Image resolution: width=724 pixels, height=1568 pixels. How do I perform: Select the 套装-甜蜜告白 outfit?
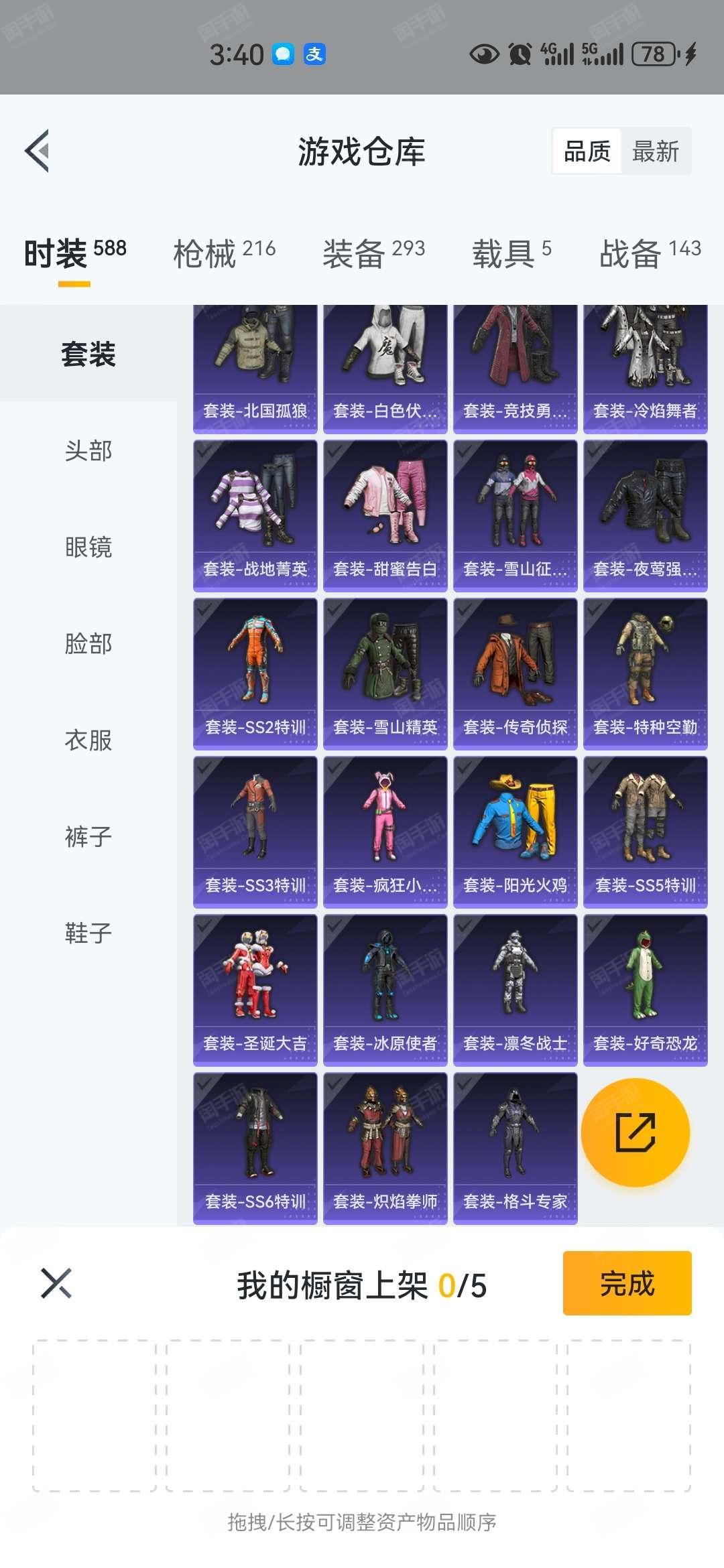coord(385,516)
